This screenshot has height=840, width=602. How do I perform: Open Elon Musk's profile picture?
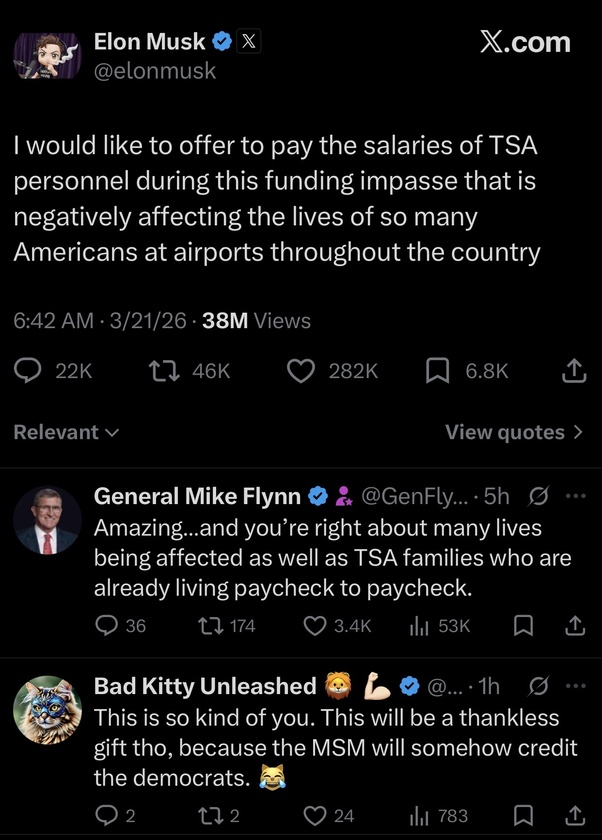point(46,55)
